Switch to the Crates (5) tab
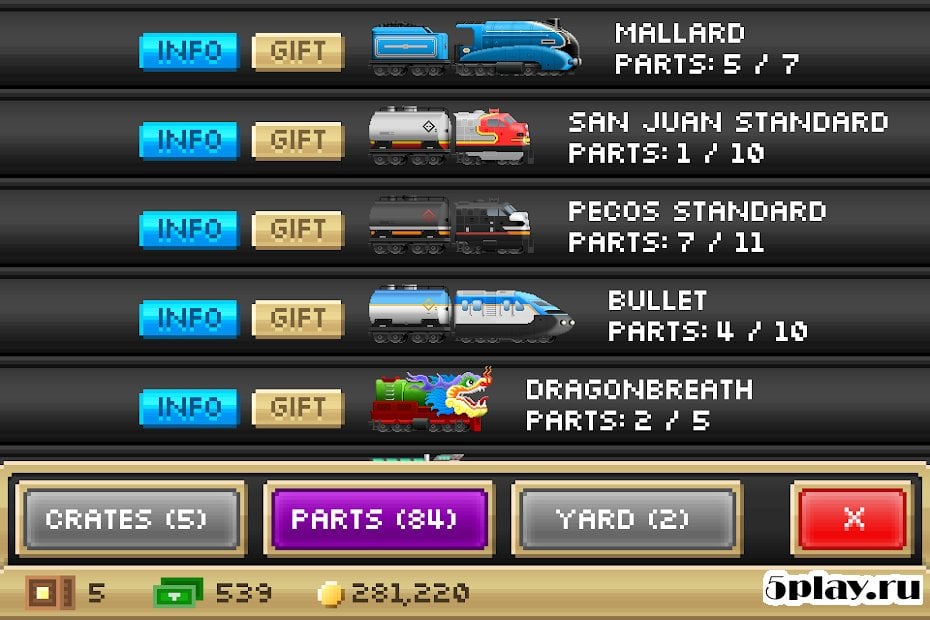The width and height of the screenshot is (930, 620). 130,520
